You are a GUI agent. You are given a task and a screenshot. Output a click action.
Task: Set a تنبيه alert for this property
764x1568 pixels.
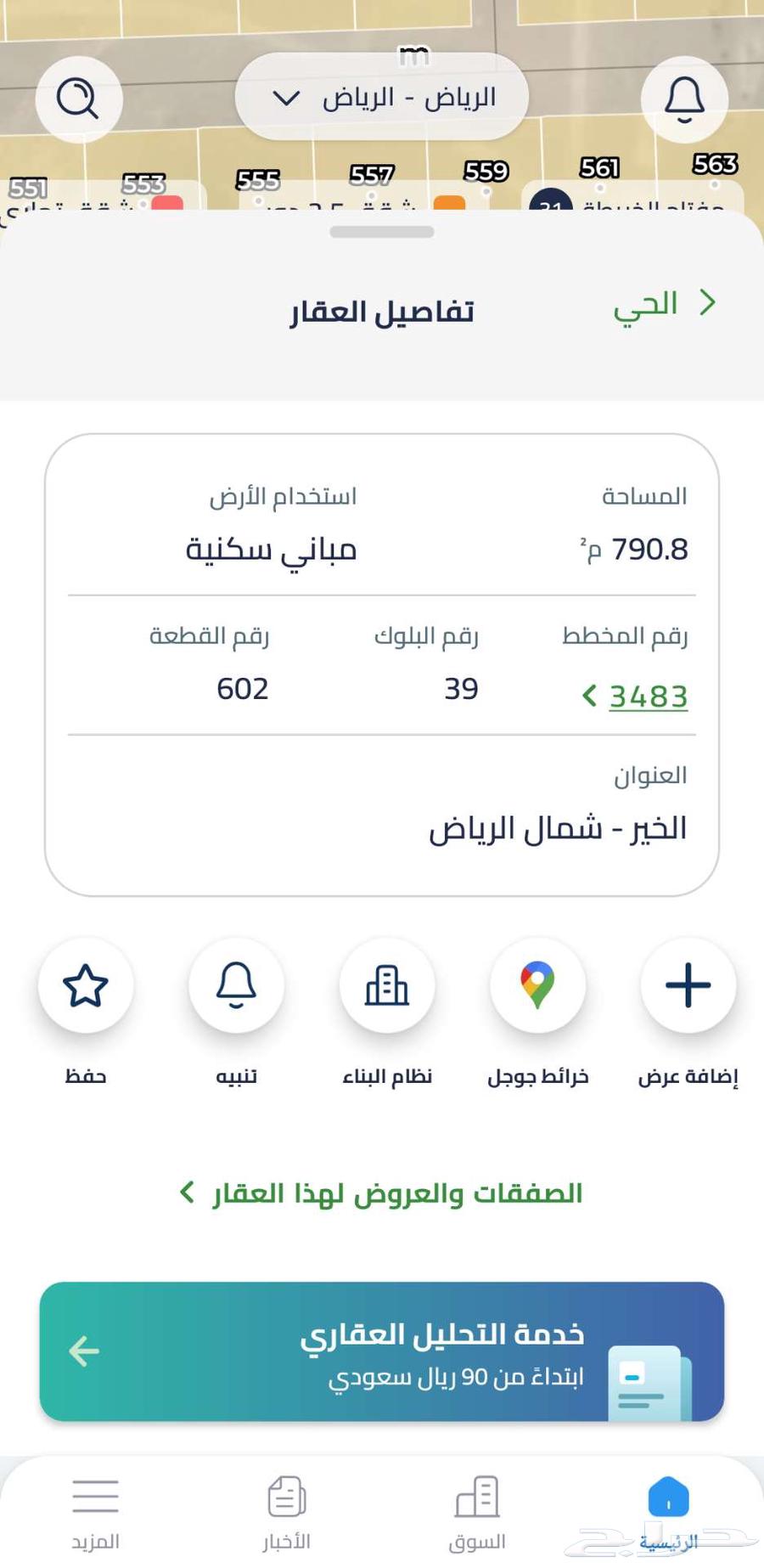236,986
